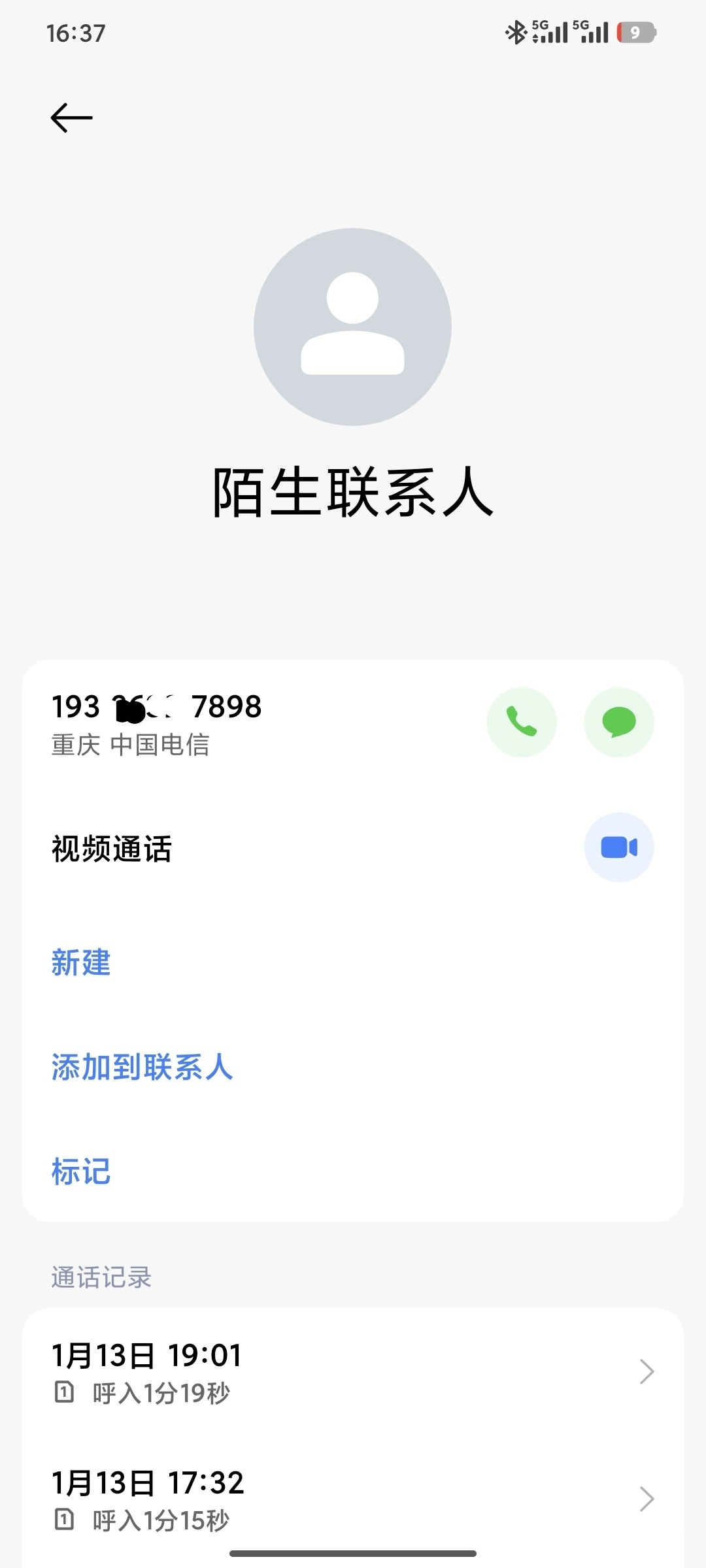Select 添加到联系人 to add to existing contact

pos(143,1067)
